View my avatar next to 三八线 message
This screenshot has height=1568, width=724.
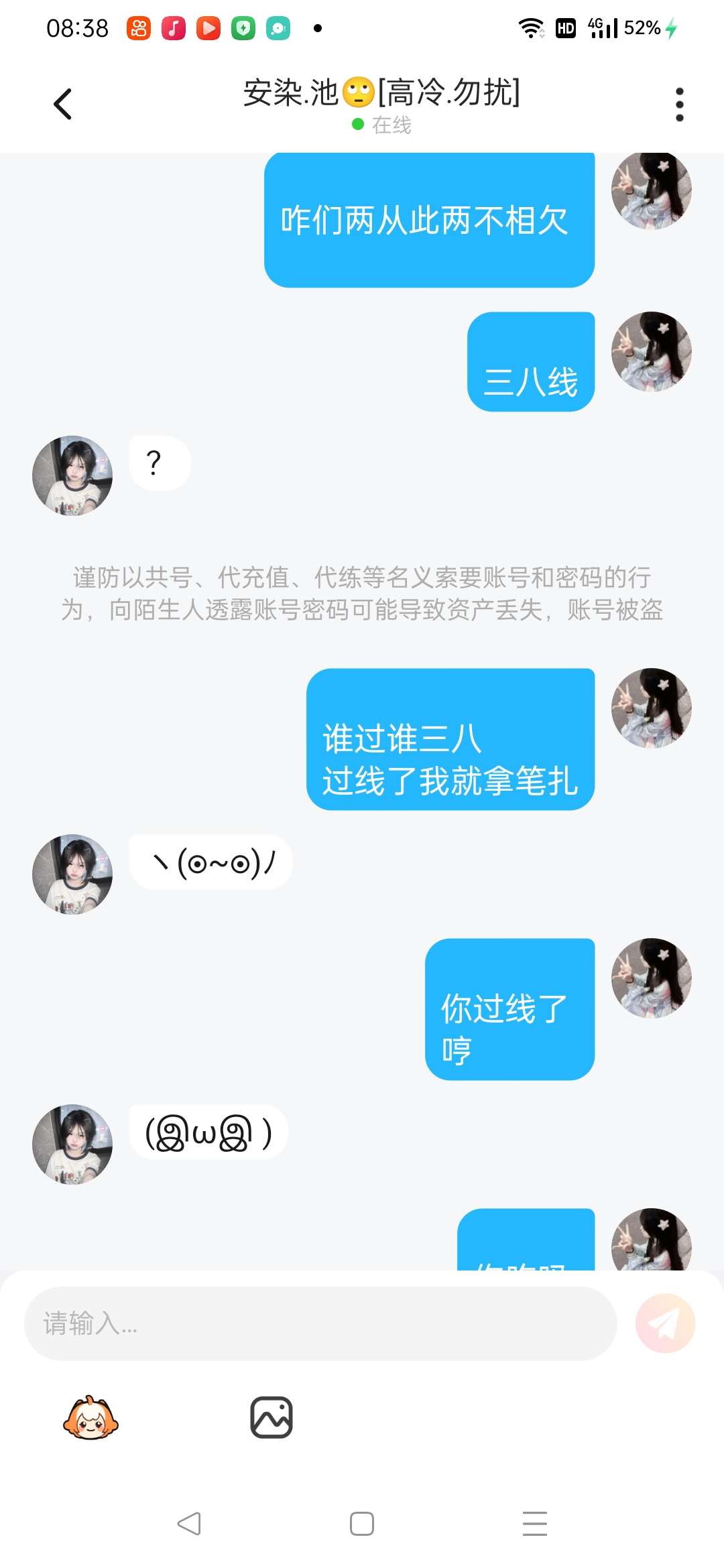point(651,352)
